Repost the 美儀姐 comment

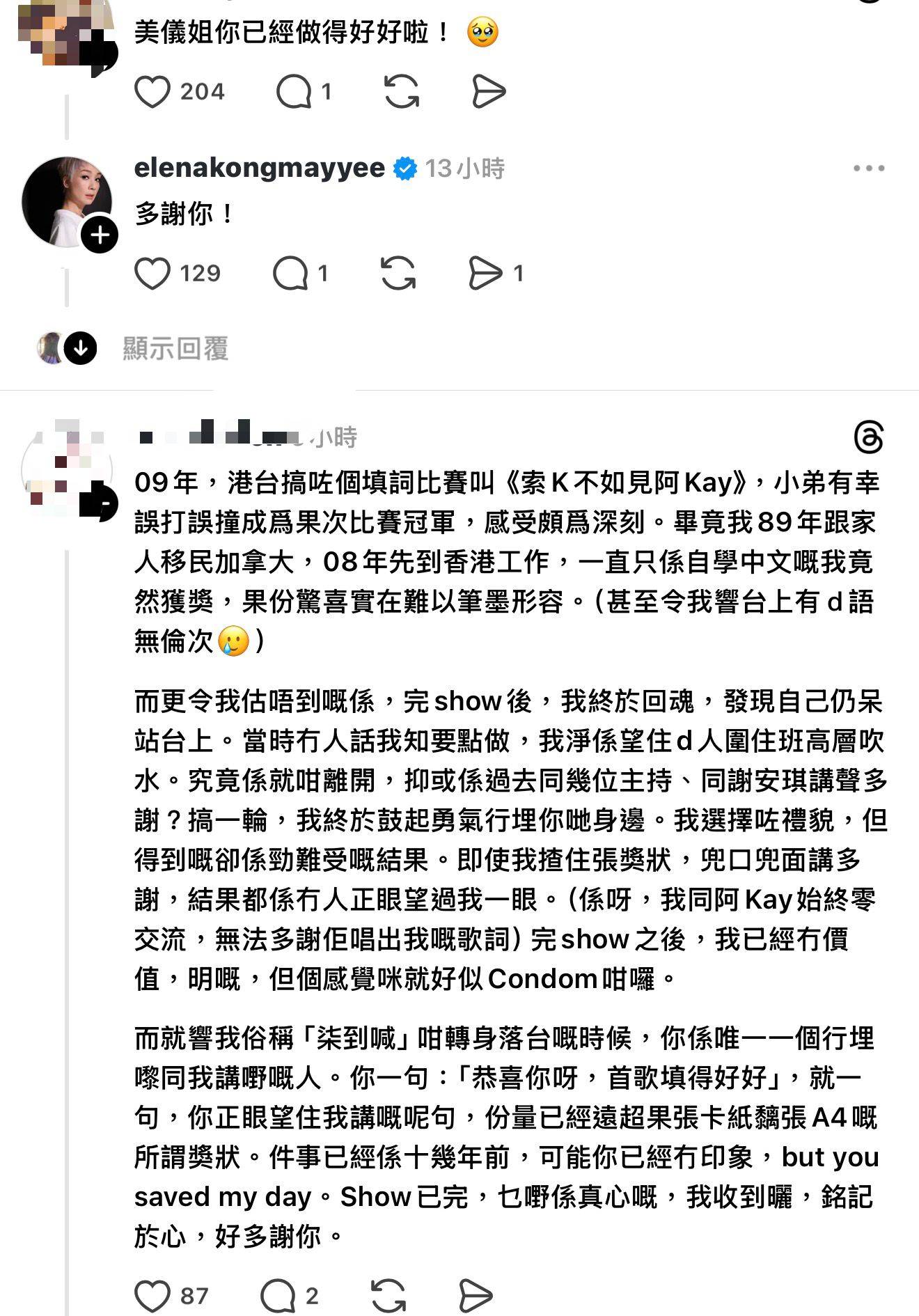click(402, 92)
